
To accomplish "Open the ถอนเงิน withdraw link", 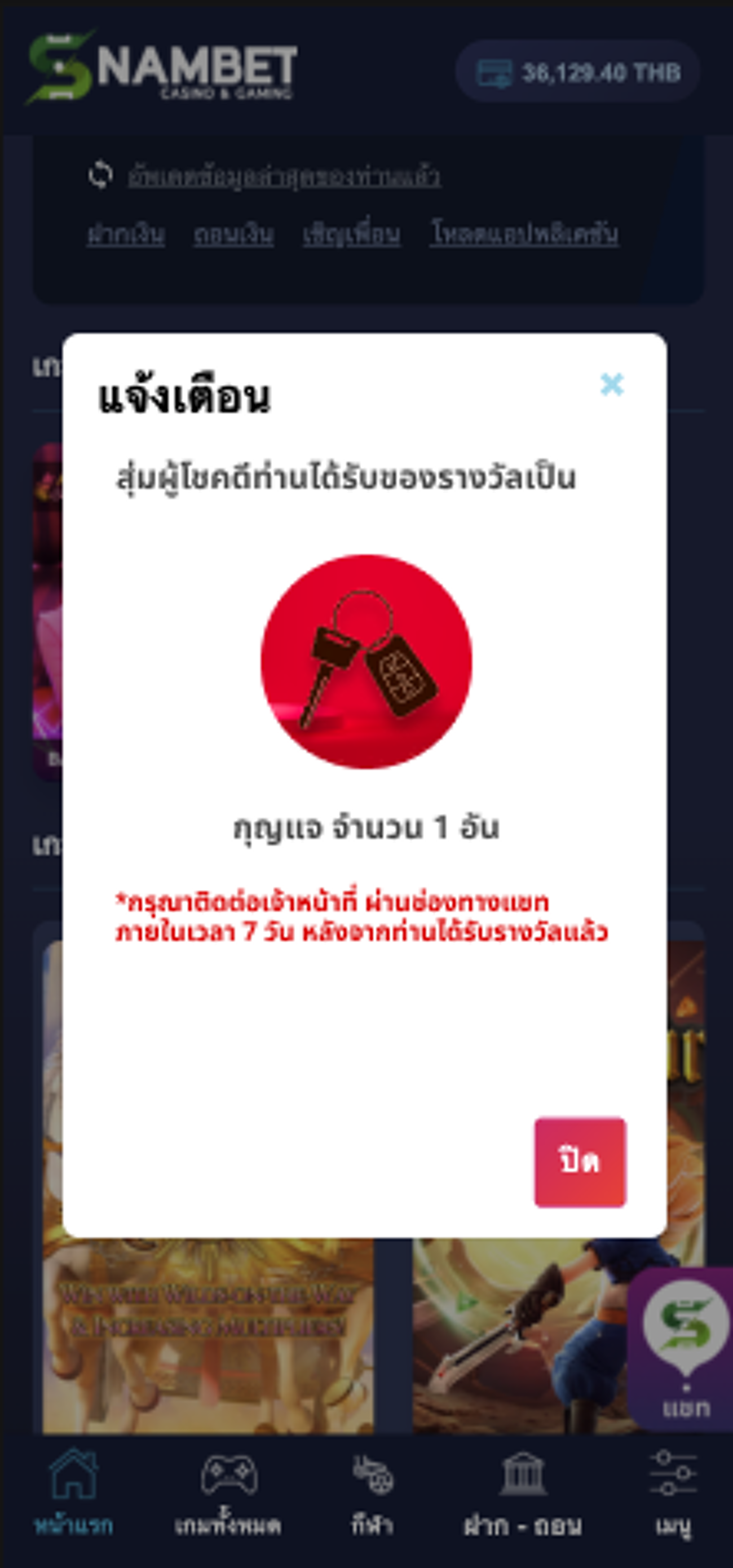I will tap(233, 234).
